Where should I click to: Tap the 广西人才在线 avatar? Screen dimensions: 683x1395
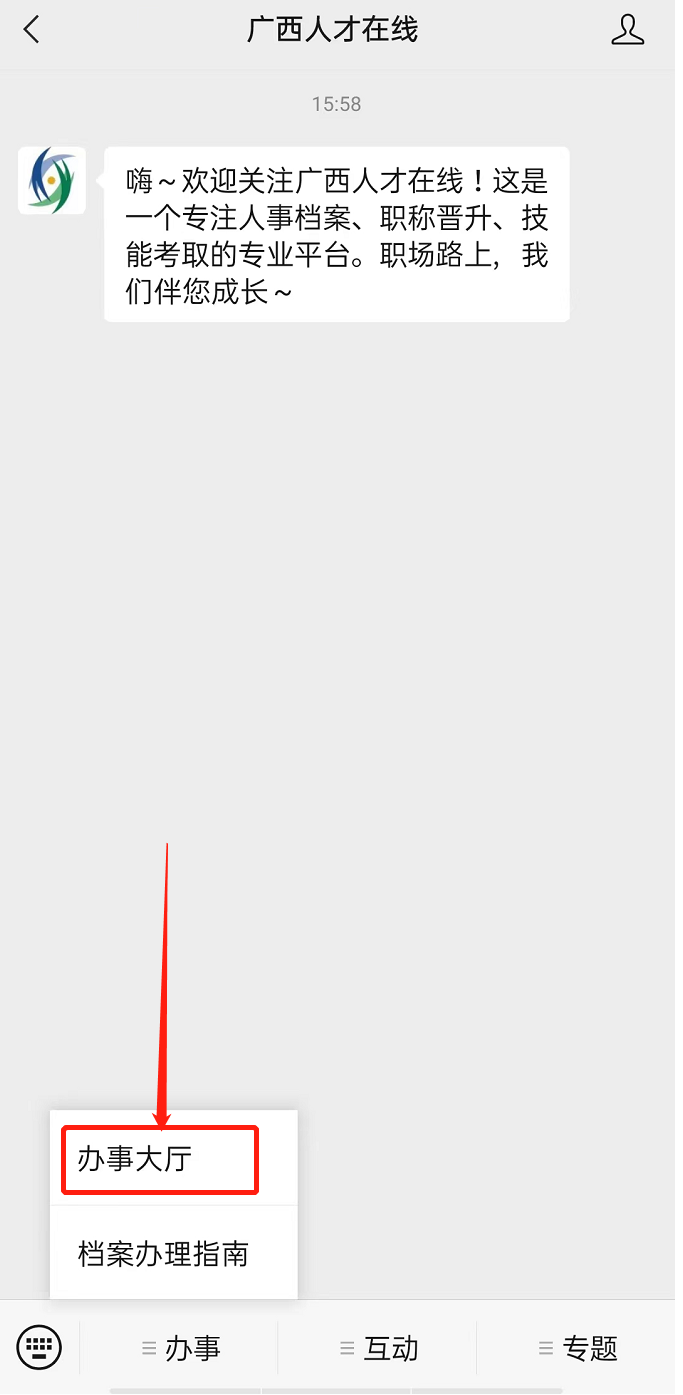tap(52, 180)
